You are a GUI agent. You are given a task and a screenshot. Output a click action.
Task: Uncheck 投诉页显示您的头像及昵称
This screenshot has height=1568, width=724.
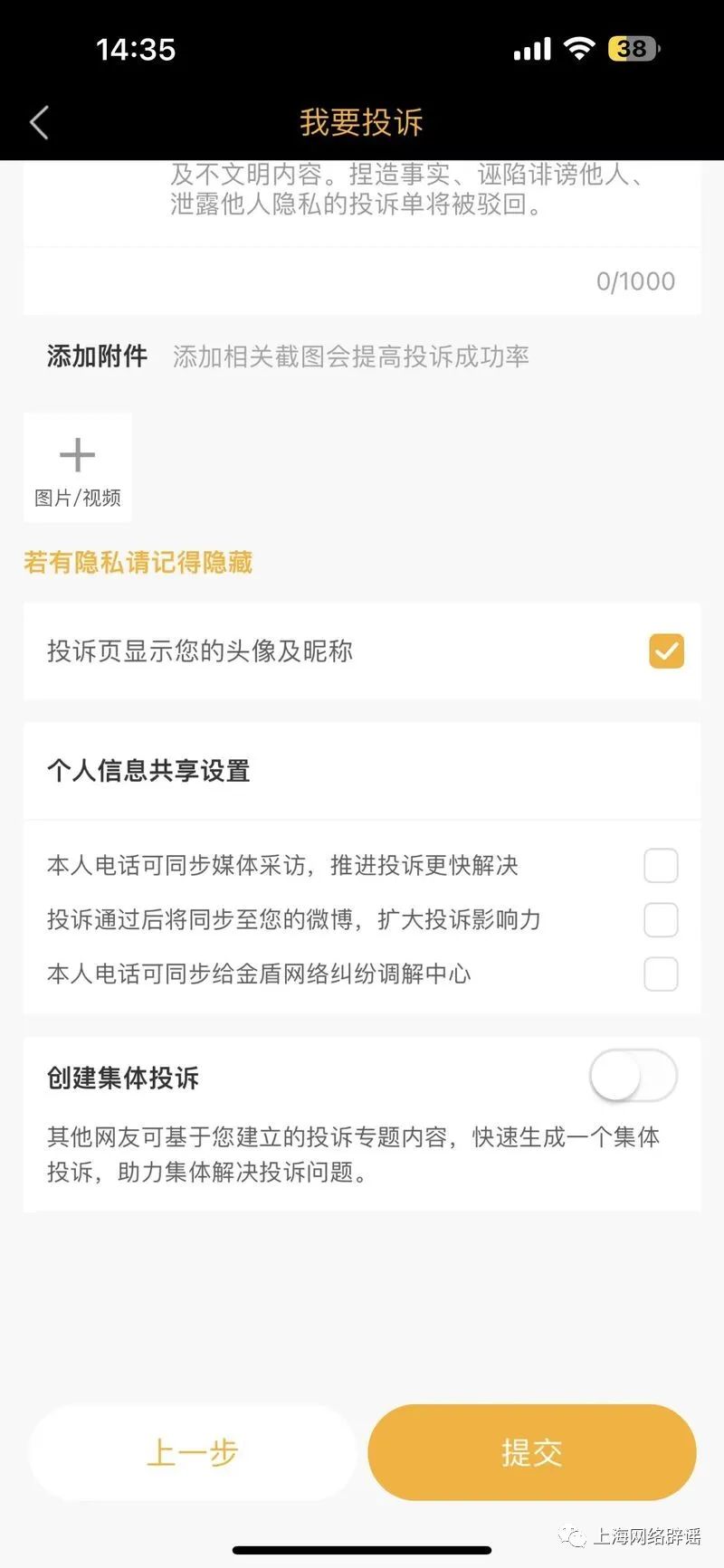(666, 651)
